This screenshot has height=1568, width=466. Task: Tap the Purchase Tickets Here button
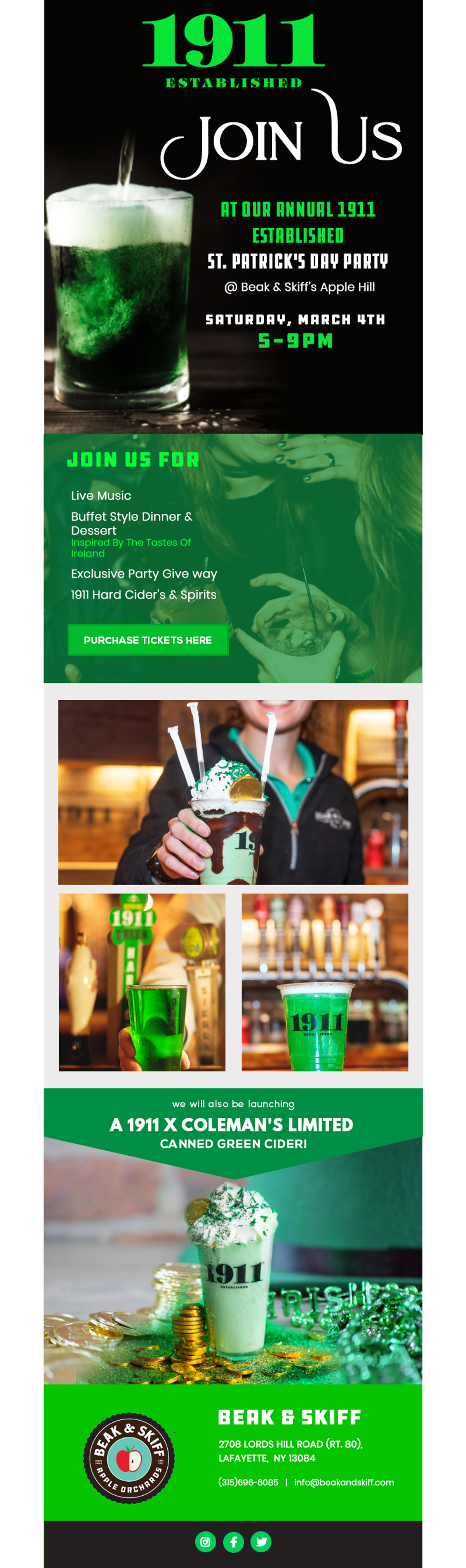(148, 640)
